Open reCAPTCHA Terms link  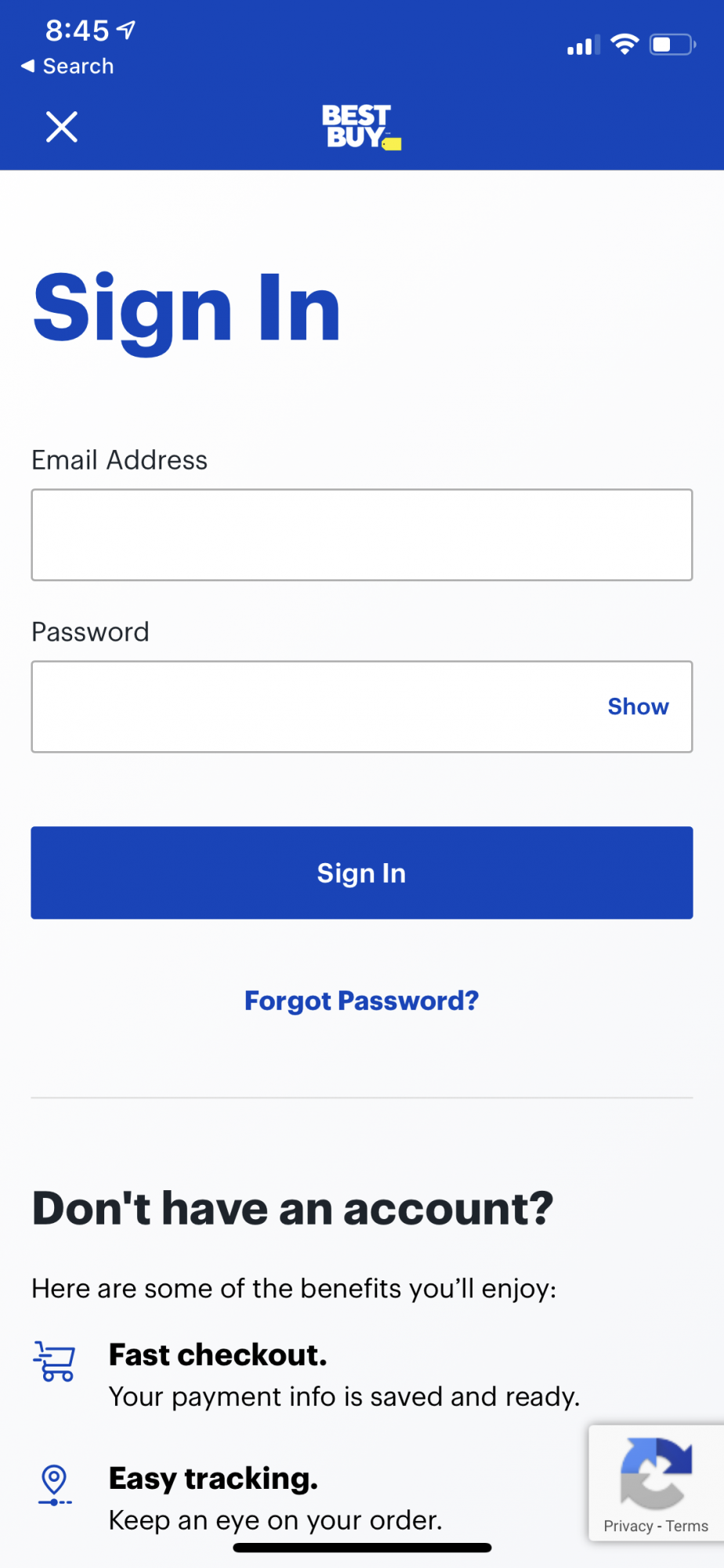click(x=687, y=1526)
